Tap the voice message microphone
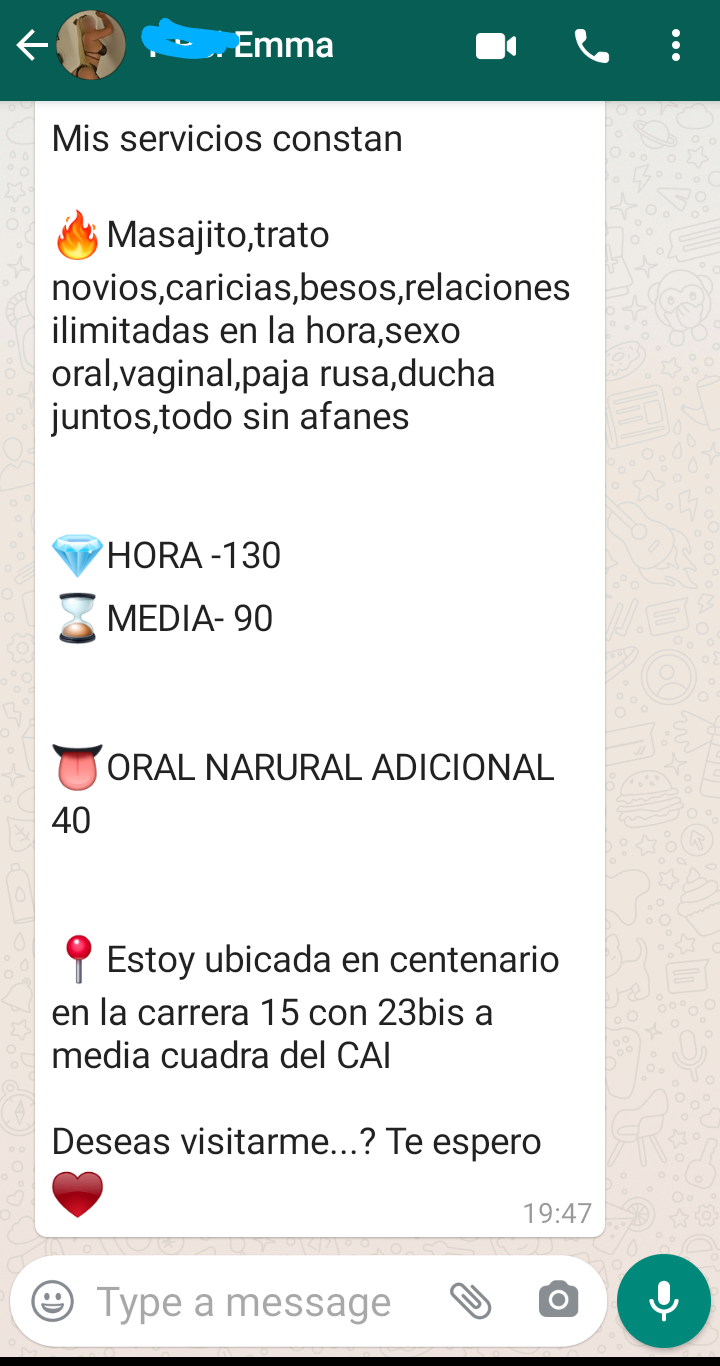720x1366 pixels. click(x=663, y=1301)
